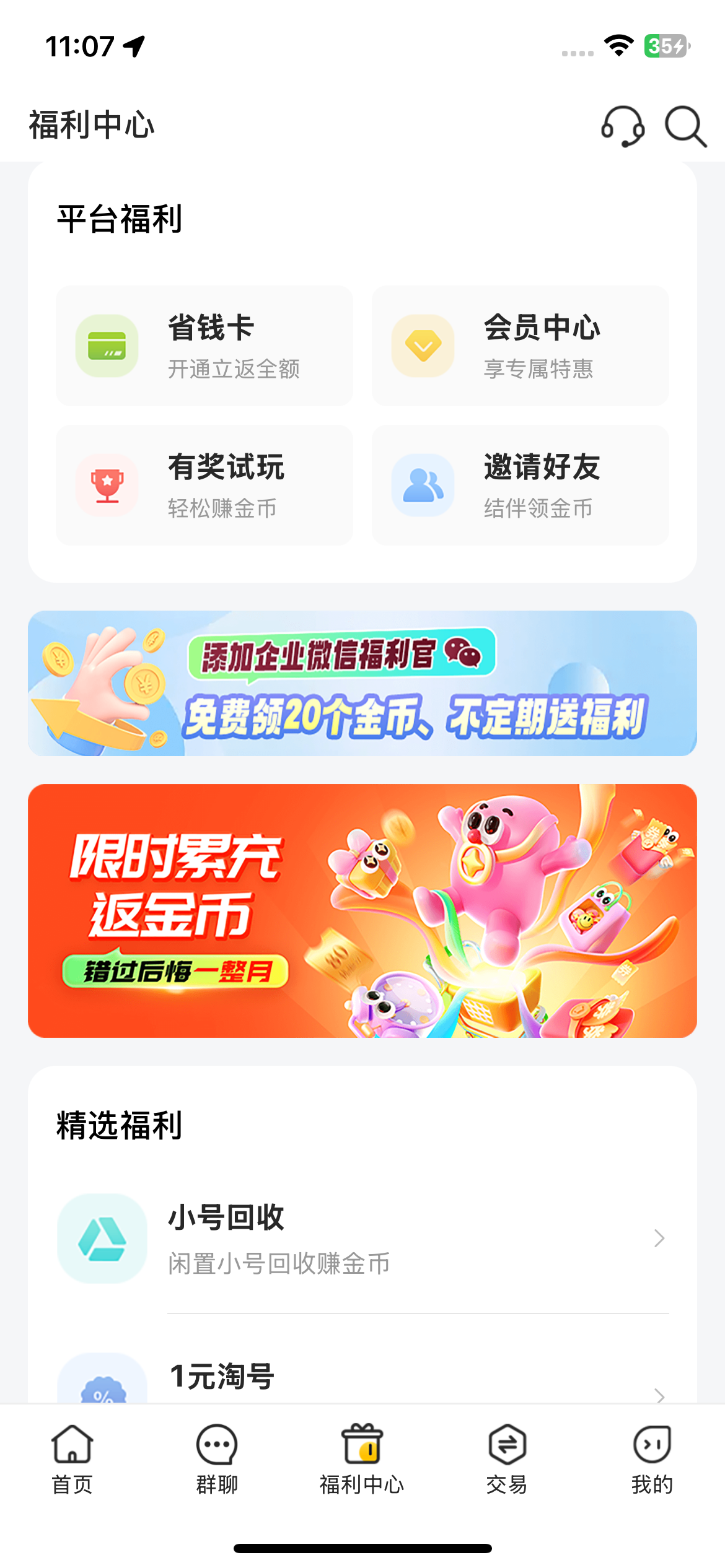Open the 我的 tab
This screenshot has height=1568, width=725.
pos(652,1460)
